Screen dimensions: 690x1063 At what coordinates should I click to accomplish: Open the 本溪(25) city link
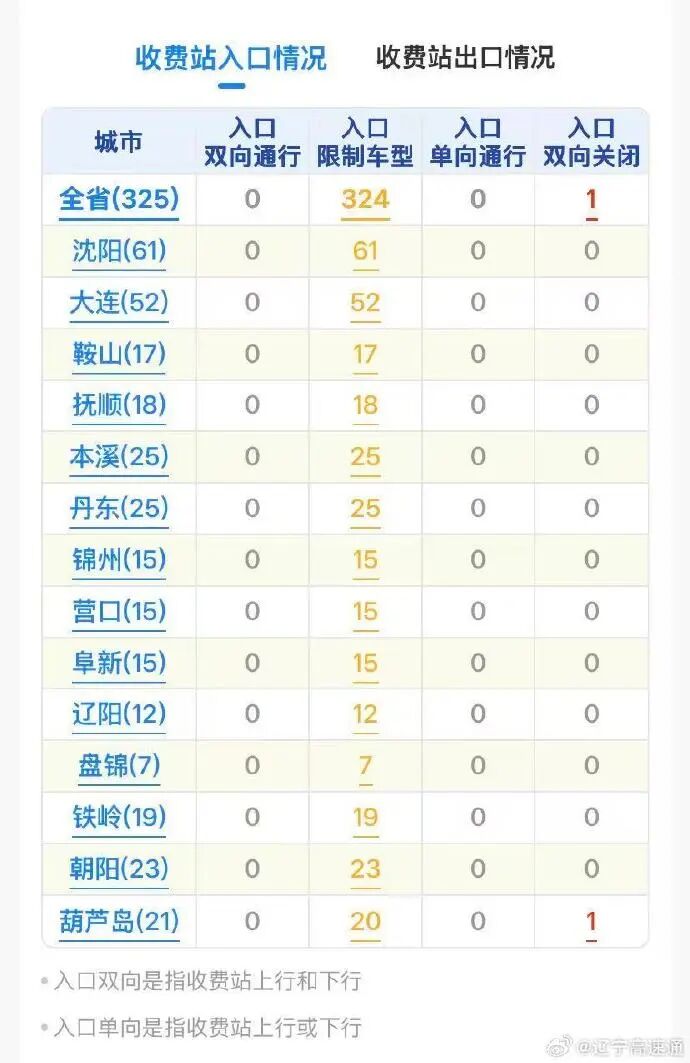tap(119, 457)
